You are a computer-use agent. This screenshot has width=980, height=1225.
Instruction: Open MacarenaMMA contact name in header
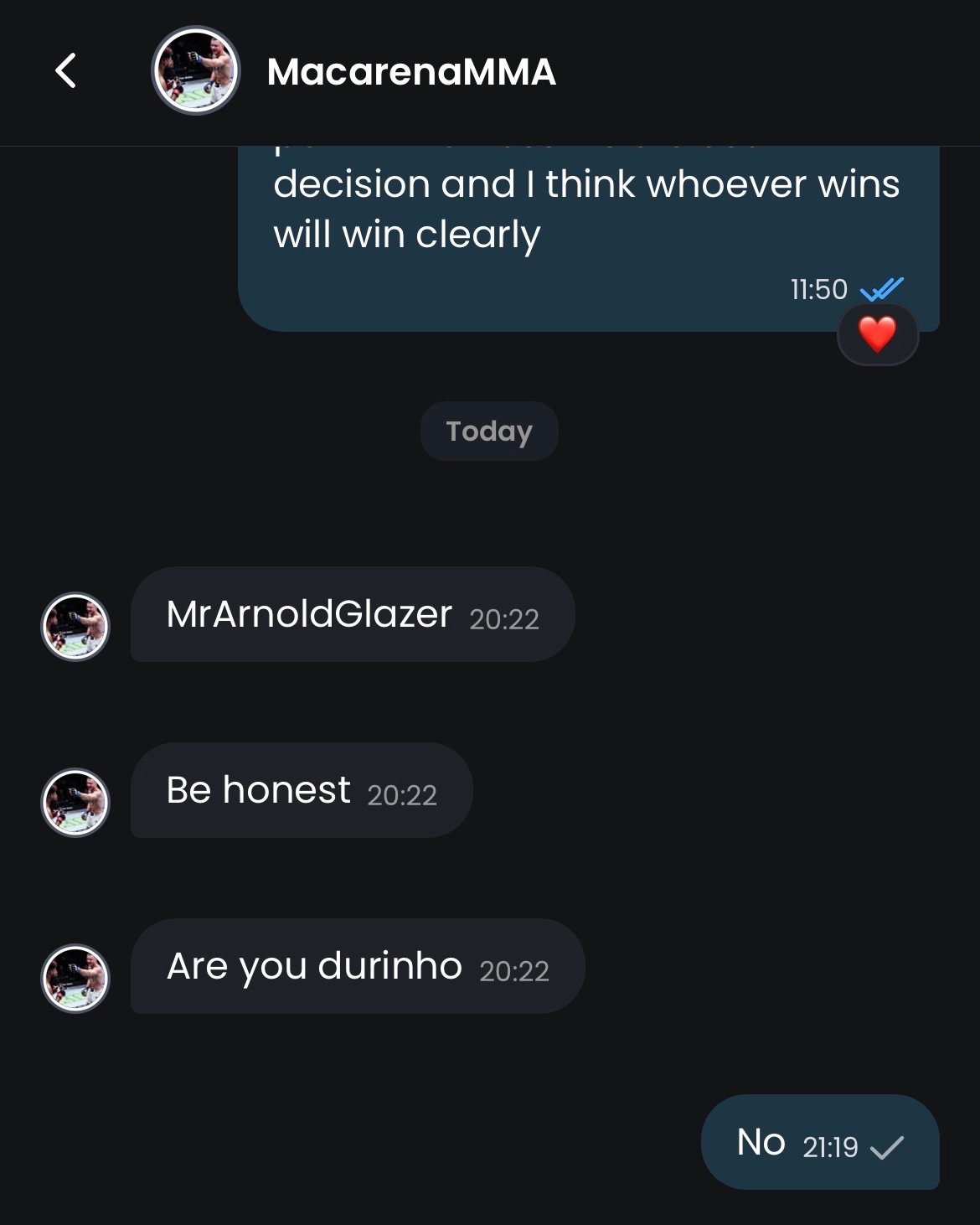click(411, 72)
